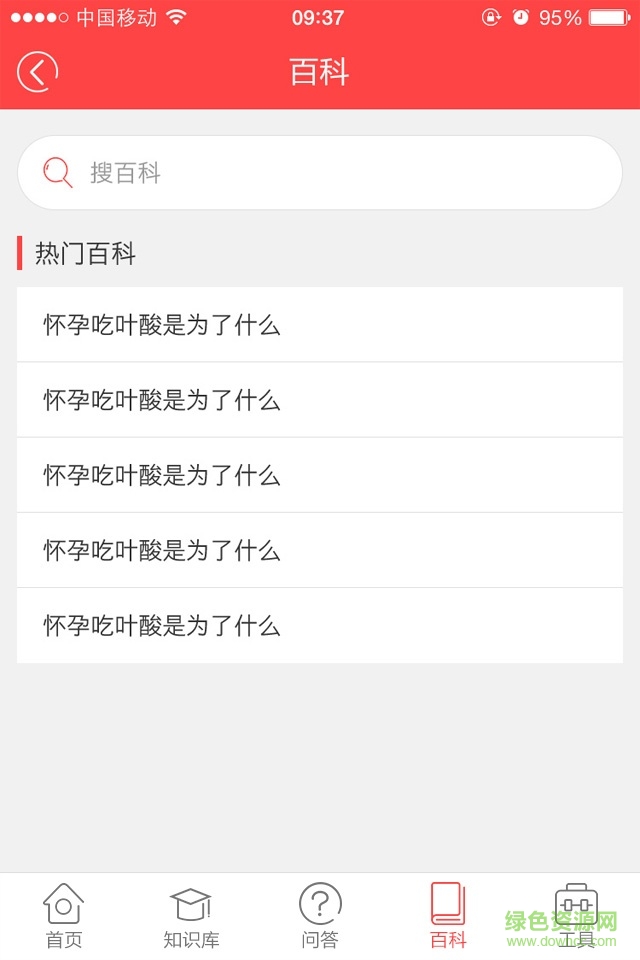Open the 工具 toolbox tab
The image size is (640, 960).
pos(576,915)
